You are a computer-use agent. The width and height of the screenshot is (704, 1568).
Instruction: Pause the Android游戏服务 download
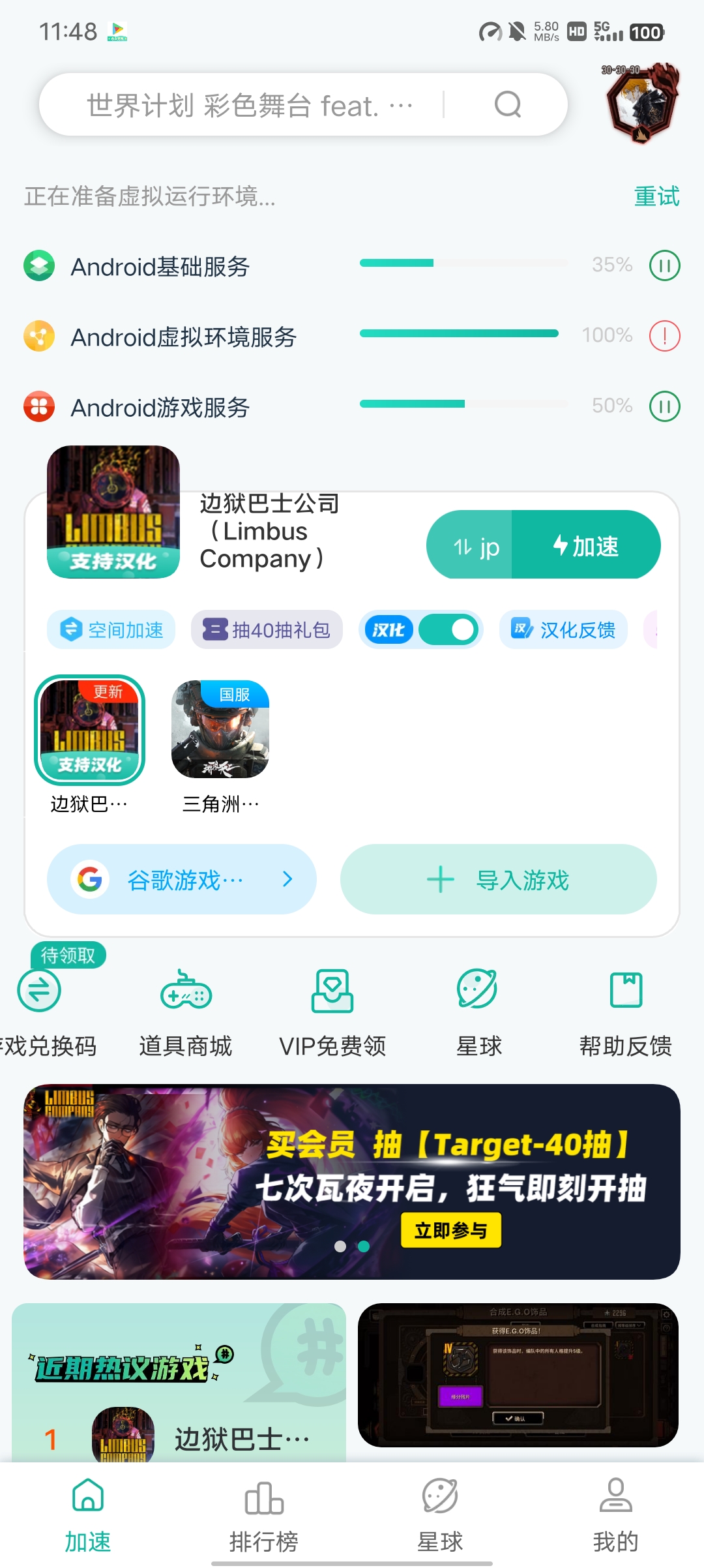664,406
